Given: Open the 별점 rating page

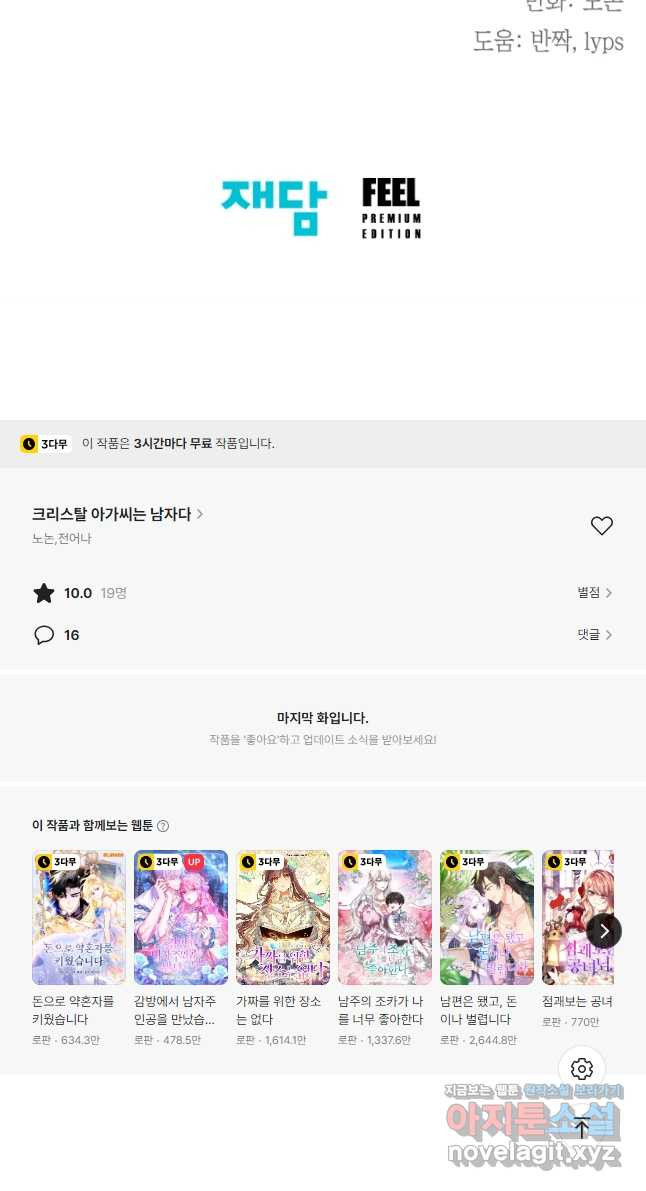Looking at the screenshot, I should (594, 593).
